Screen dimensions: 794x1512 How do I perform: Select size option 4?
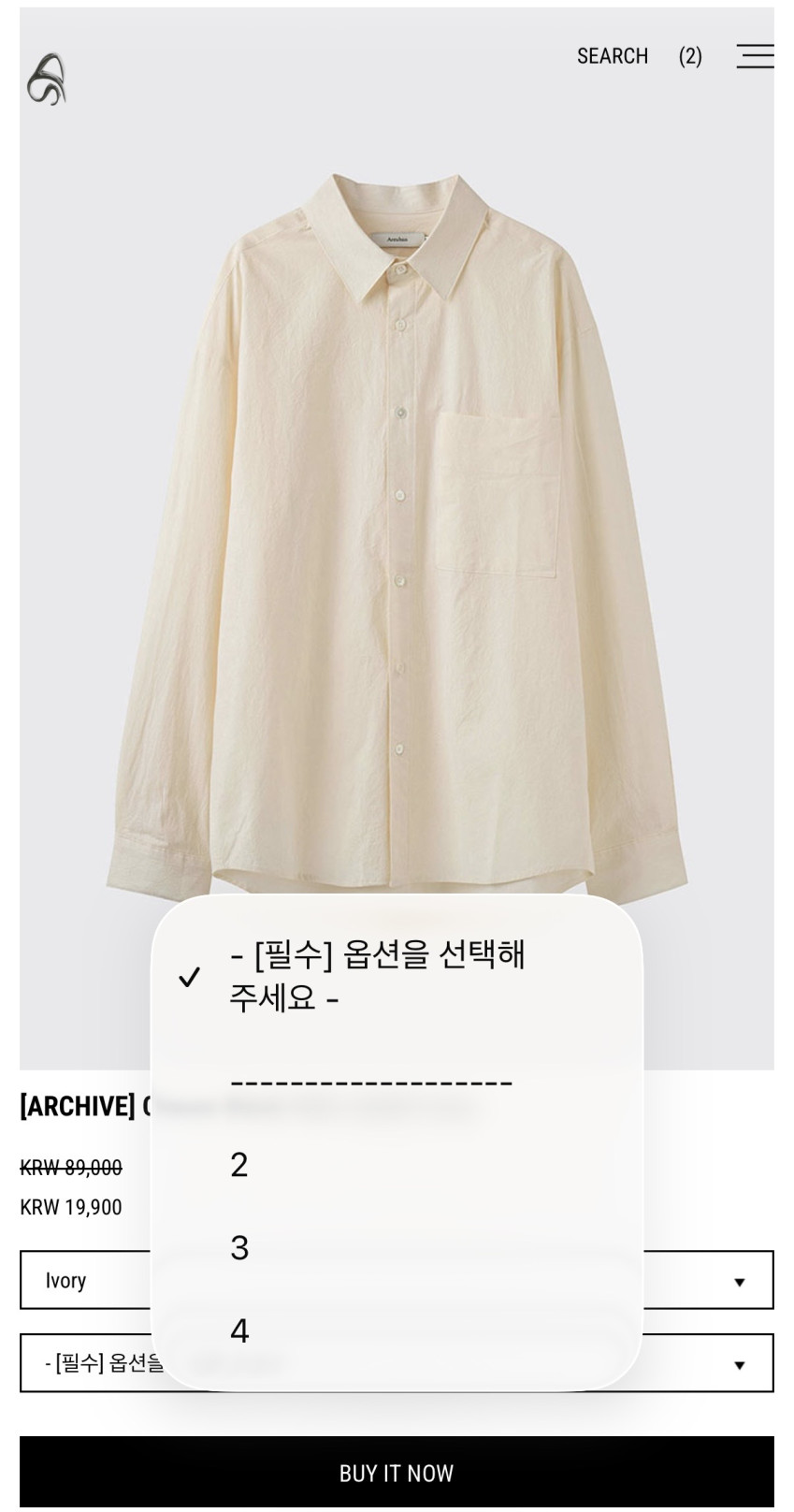click(239, 1330)
